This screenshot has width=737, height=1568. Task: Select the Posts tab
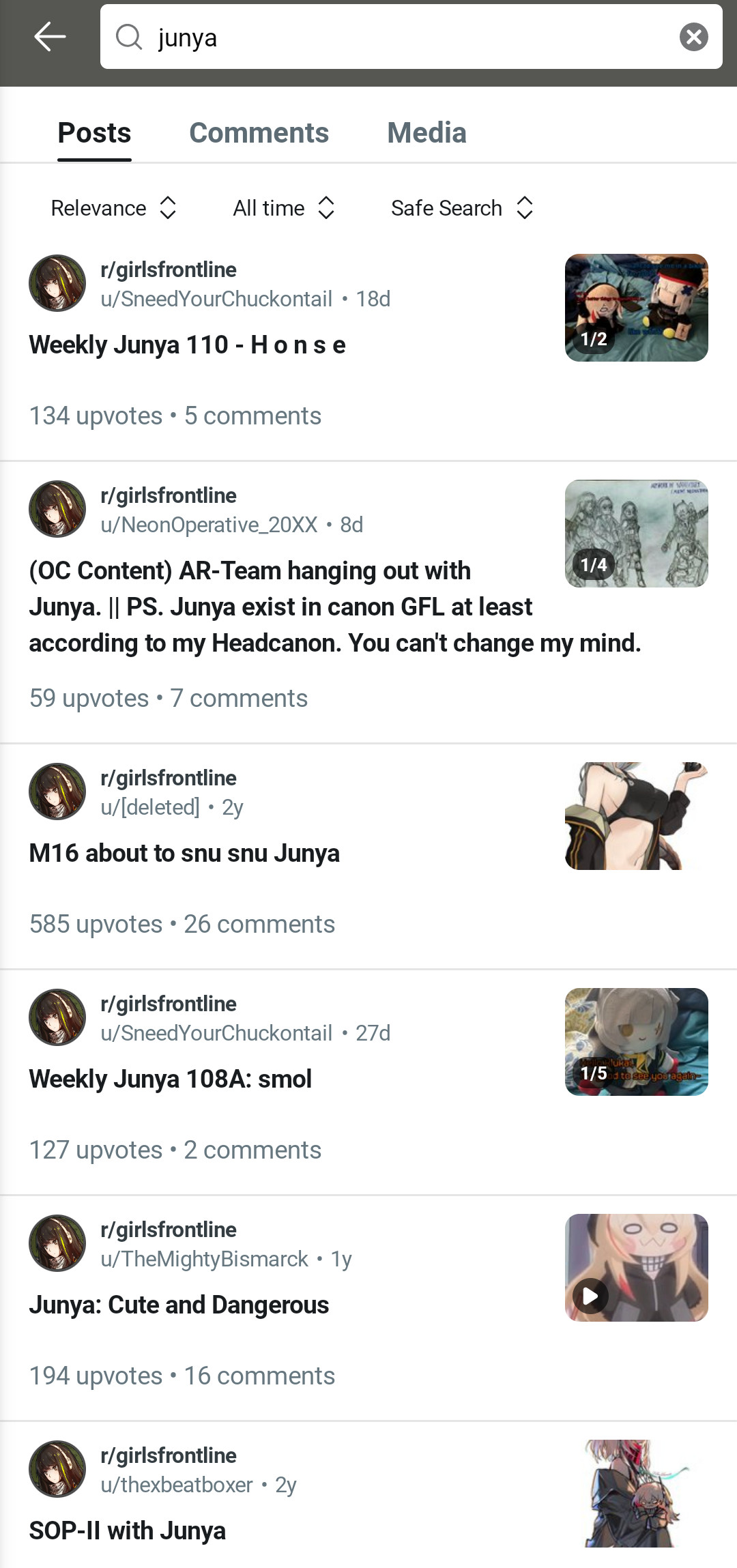94,132
